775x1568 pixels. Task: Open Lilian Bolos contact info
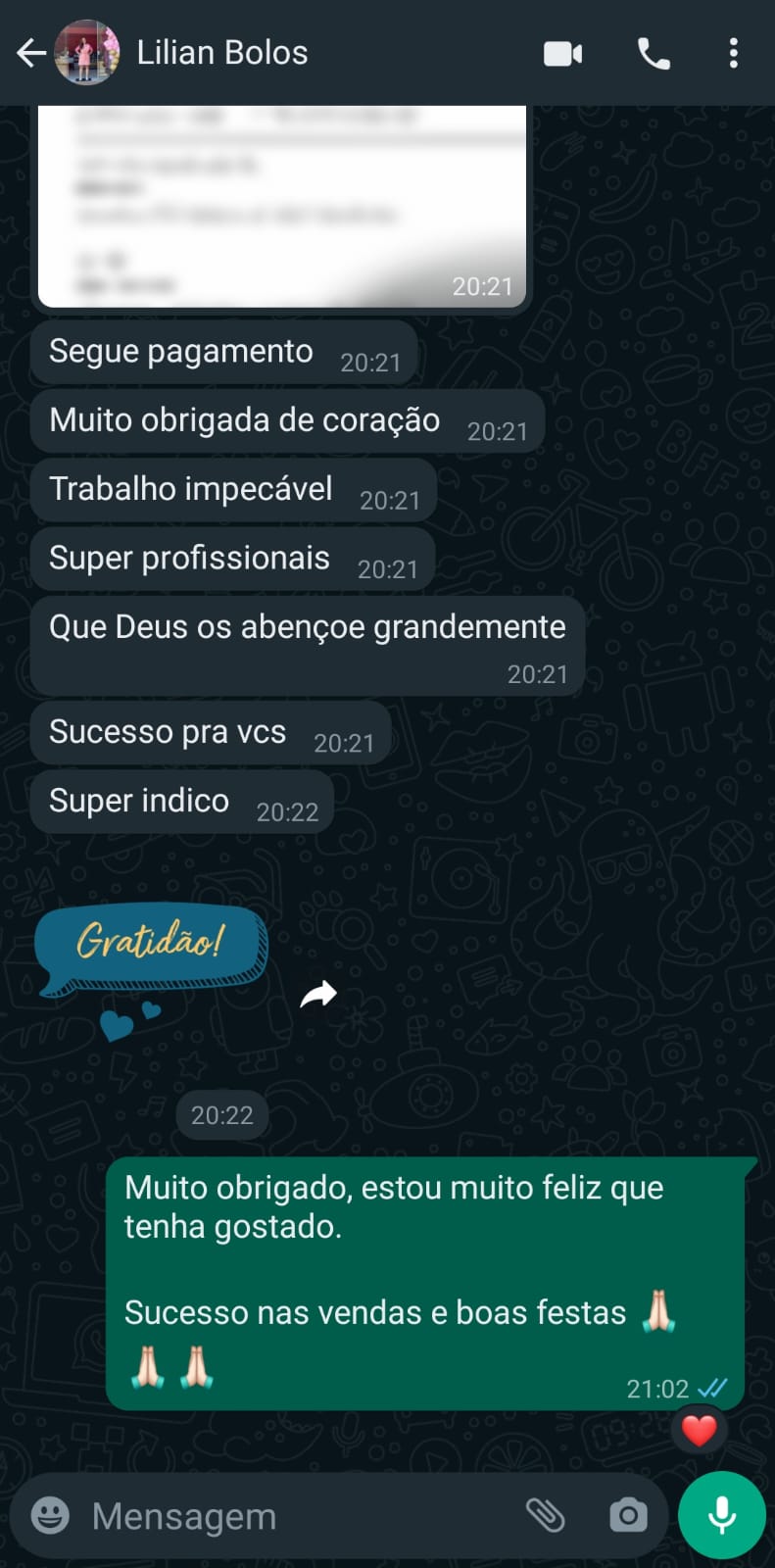pos(222,53)
